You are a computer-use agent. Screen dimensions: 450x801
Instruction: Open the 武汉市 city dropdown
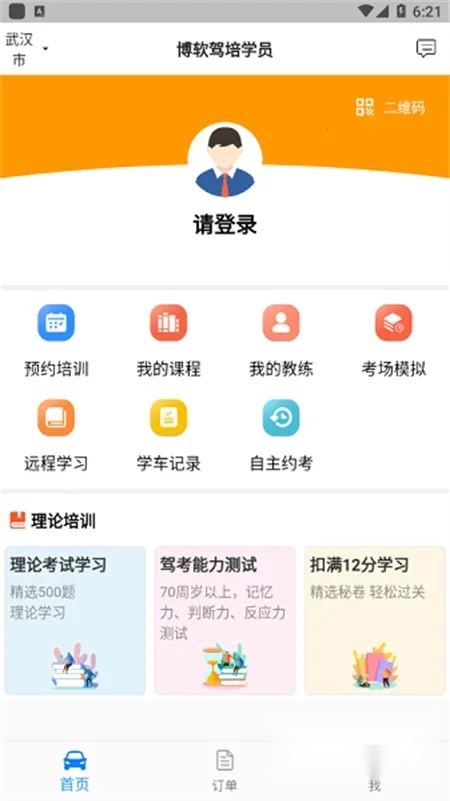[x=27, y=49]
